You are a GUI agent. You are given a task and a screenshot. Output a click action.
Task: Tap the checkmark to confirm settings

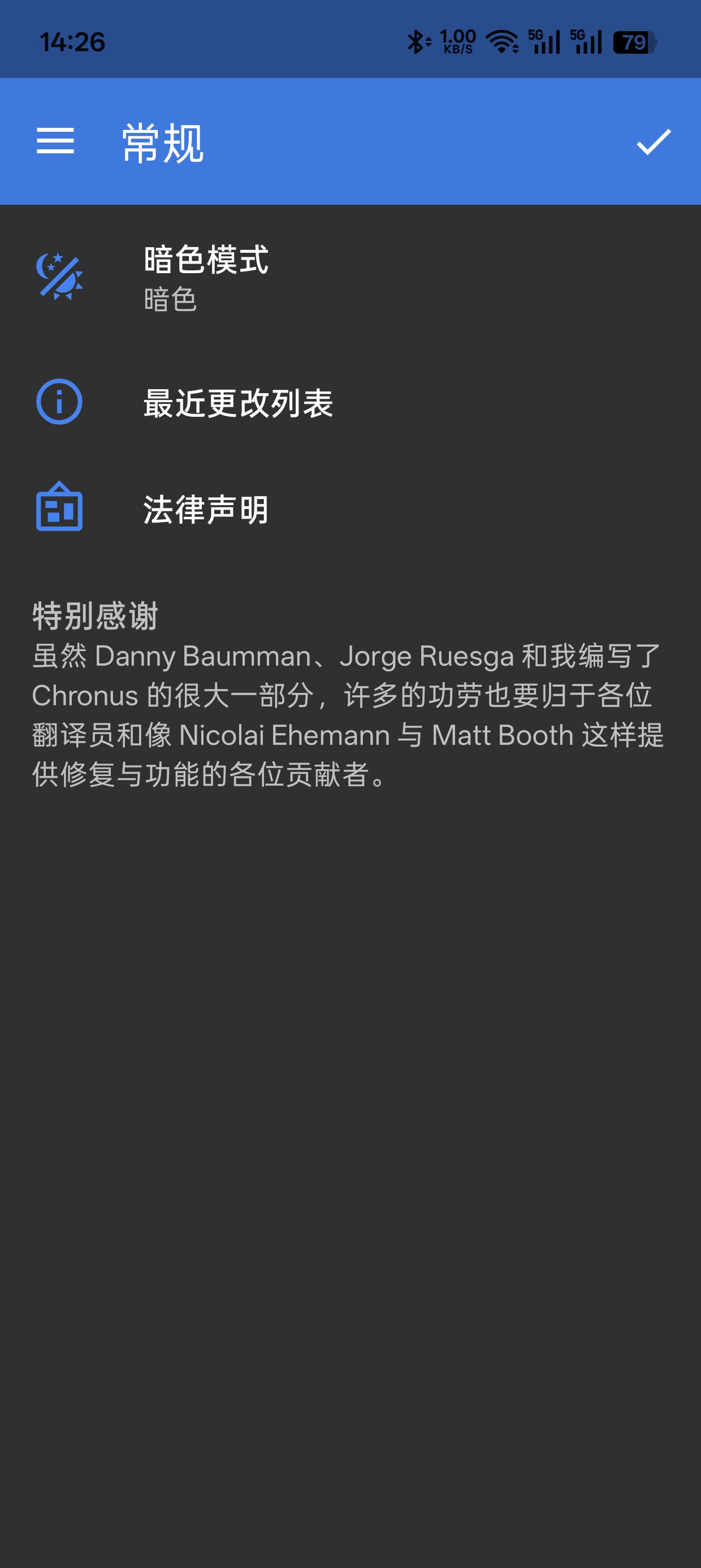(x=654, y=142)
